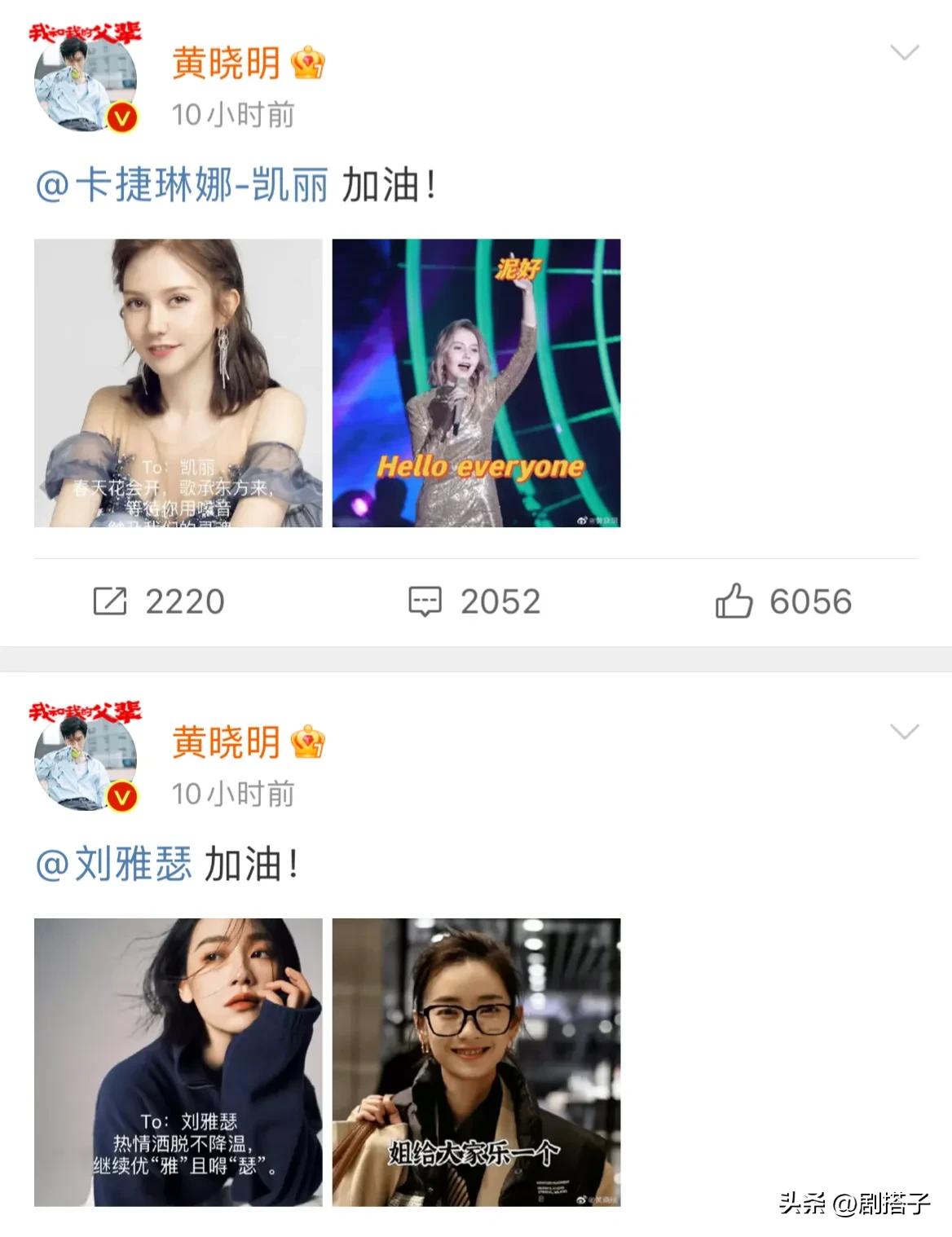Click the '10小时前' timestamp of the first post
952x1237 pixels.
[x=232, y=117]
